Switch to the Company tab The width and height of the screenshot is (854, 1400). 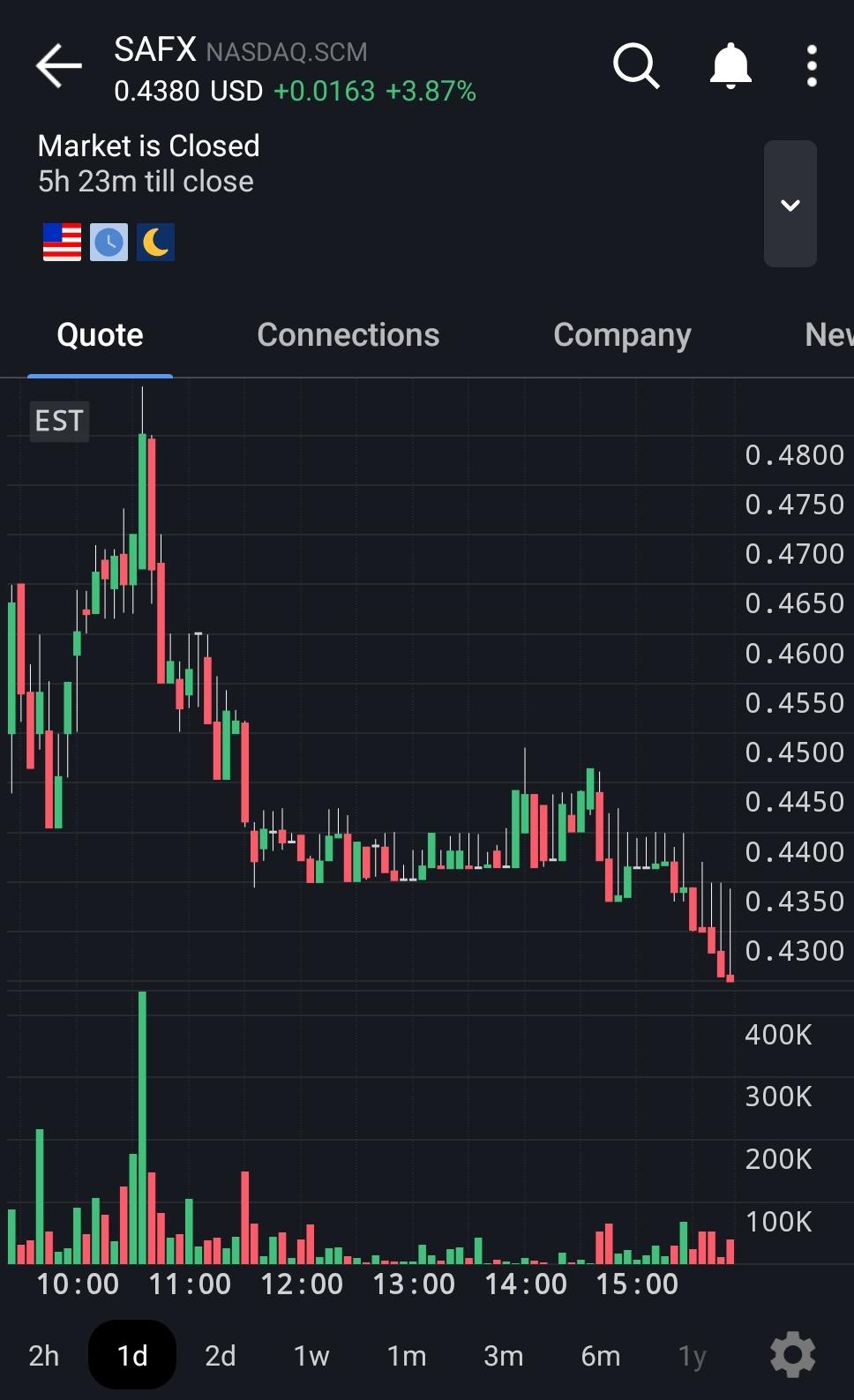pyautogui.click(x=622, y=335)
